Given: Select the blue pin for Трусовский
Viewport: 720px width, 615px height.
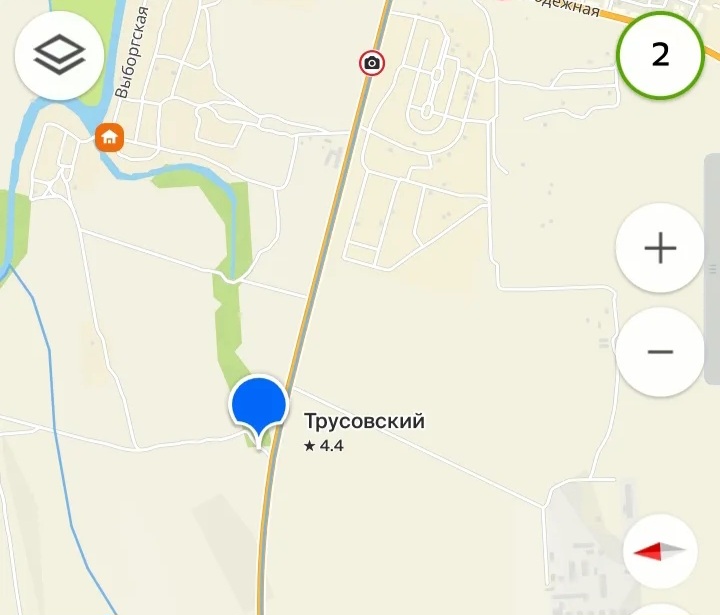Looking at the screenshot, I should coord(259,407).
